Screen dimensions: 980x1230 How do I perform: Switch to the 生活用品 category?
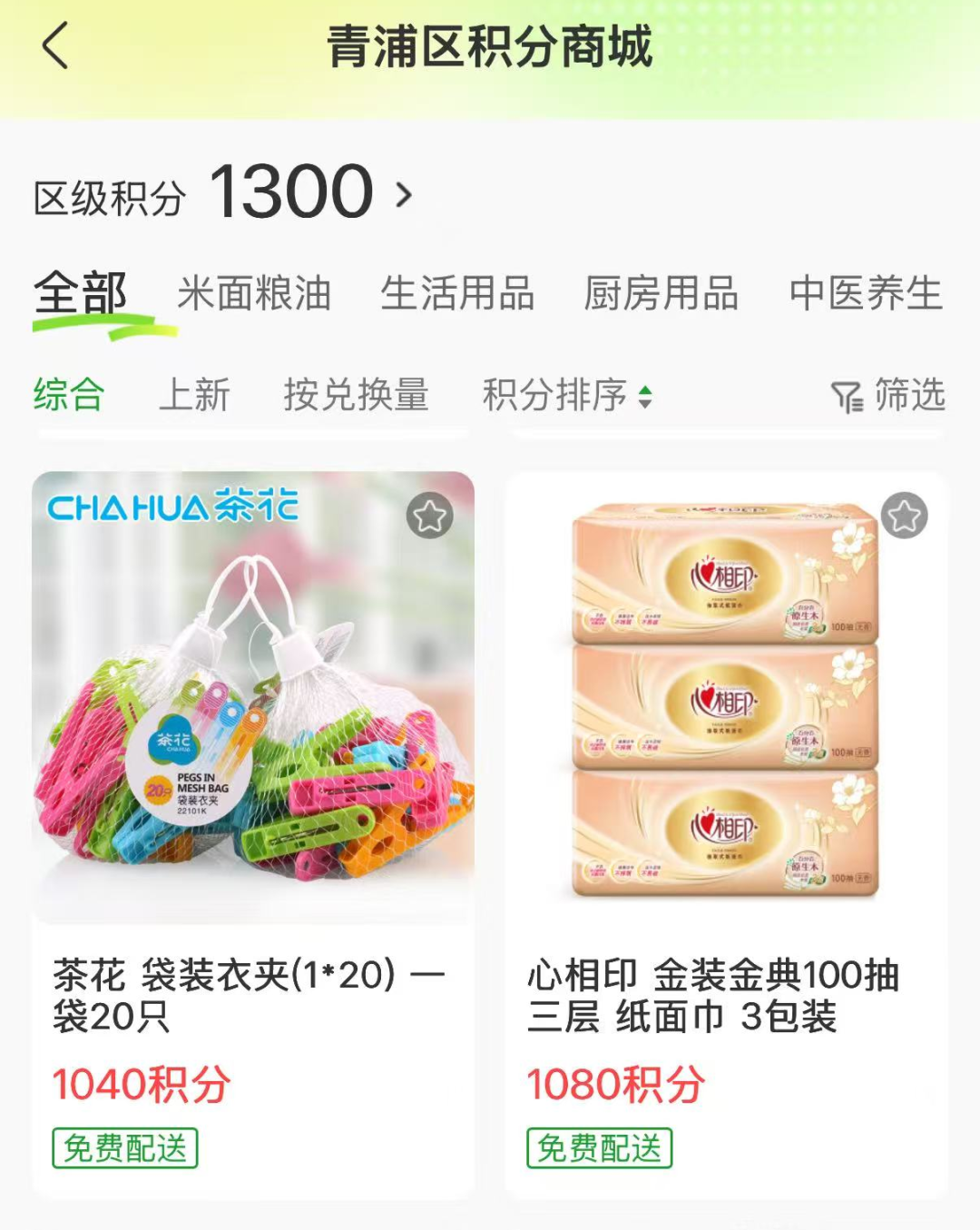pos(457,295)
